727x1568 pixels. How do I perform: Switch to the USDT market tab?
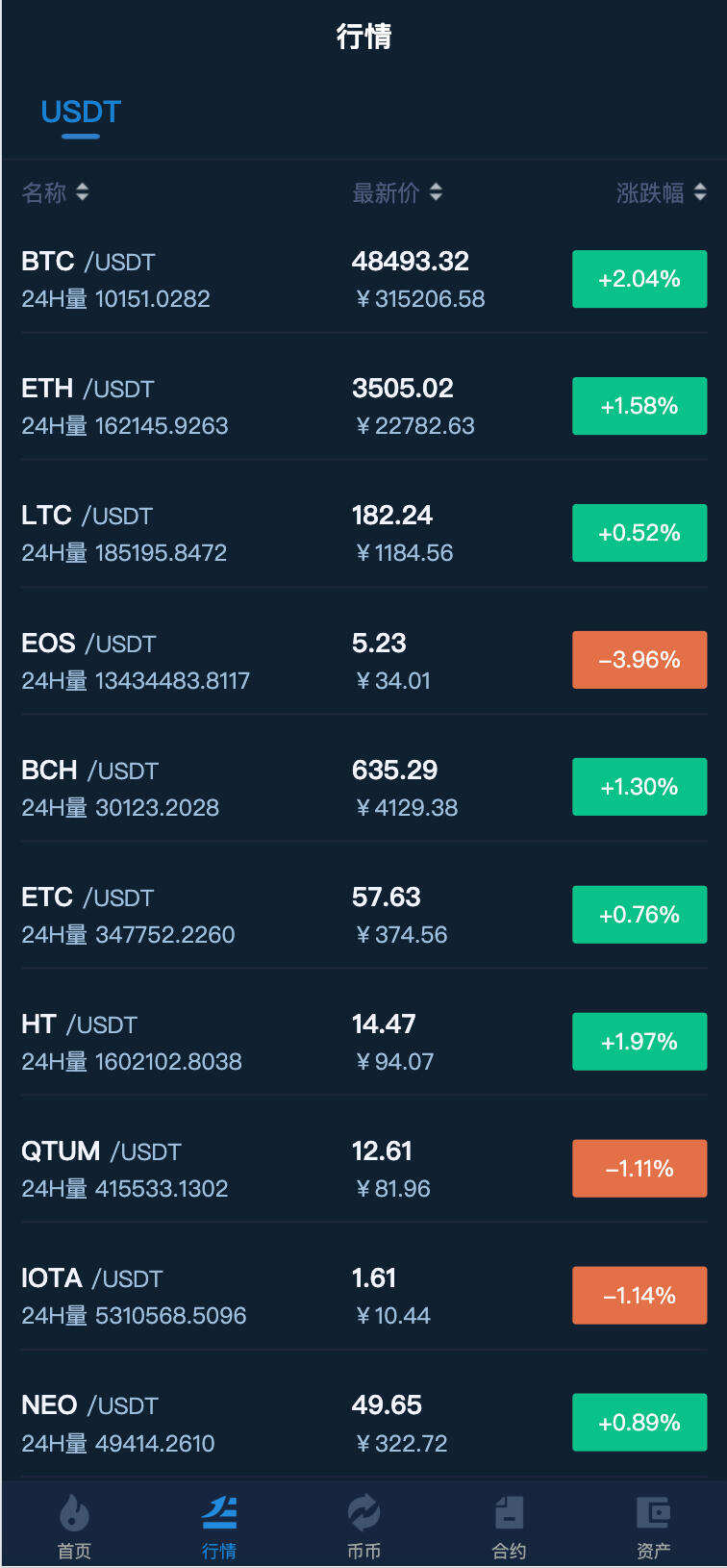click(81, 113)
